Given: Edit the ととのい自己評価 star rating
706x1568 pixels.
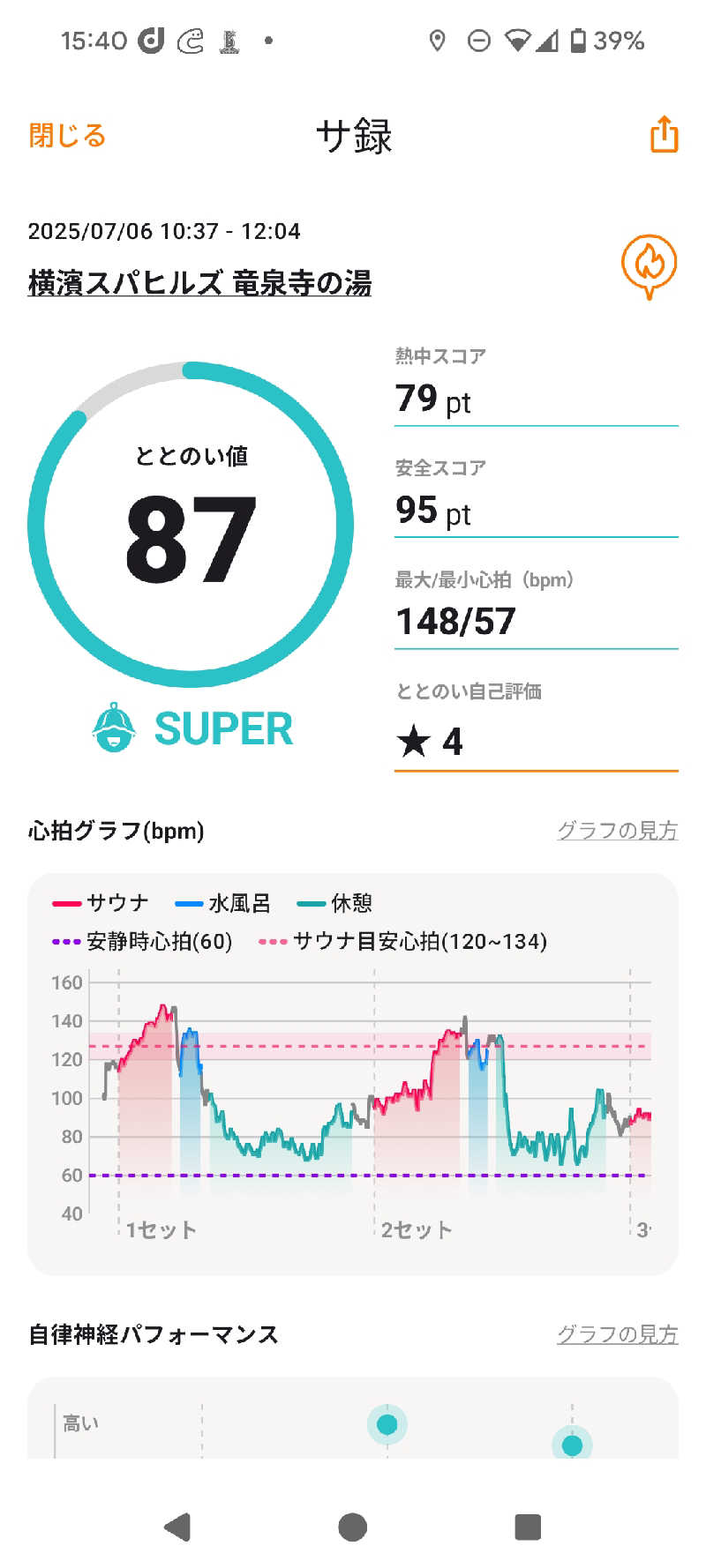Looking at the screenshot, I should point(535,741).
